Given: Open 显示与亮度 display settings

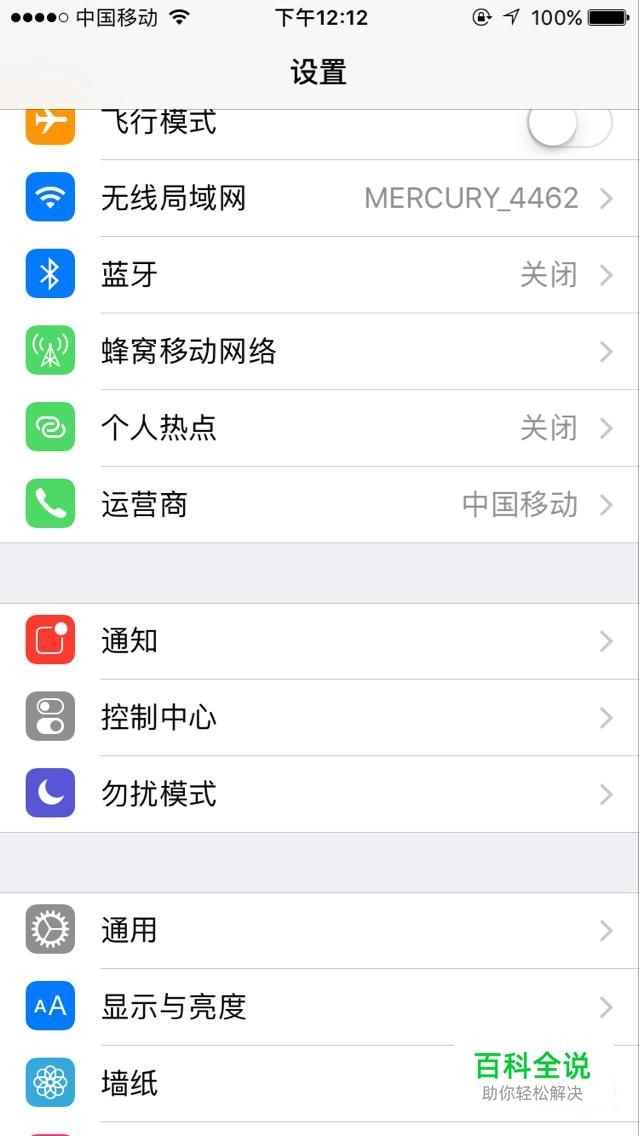Looking at the screenshot, I should (x=320, y=1007).
